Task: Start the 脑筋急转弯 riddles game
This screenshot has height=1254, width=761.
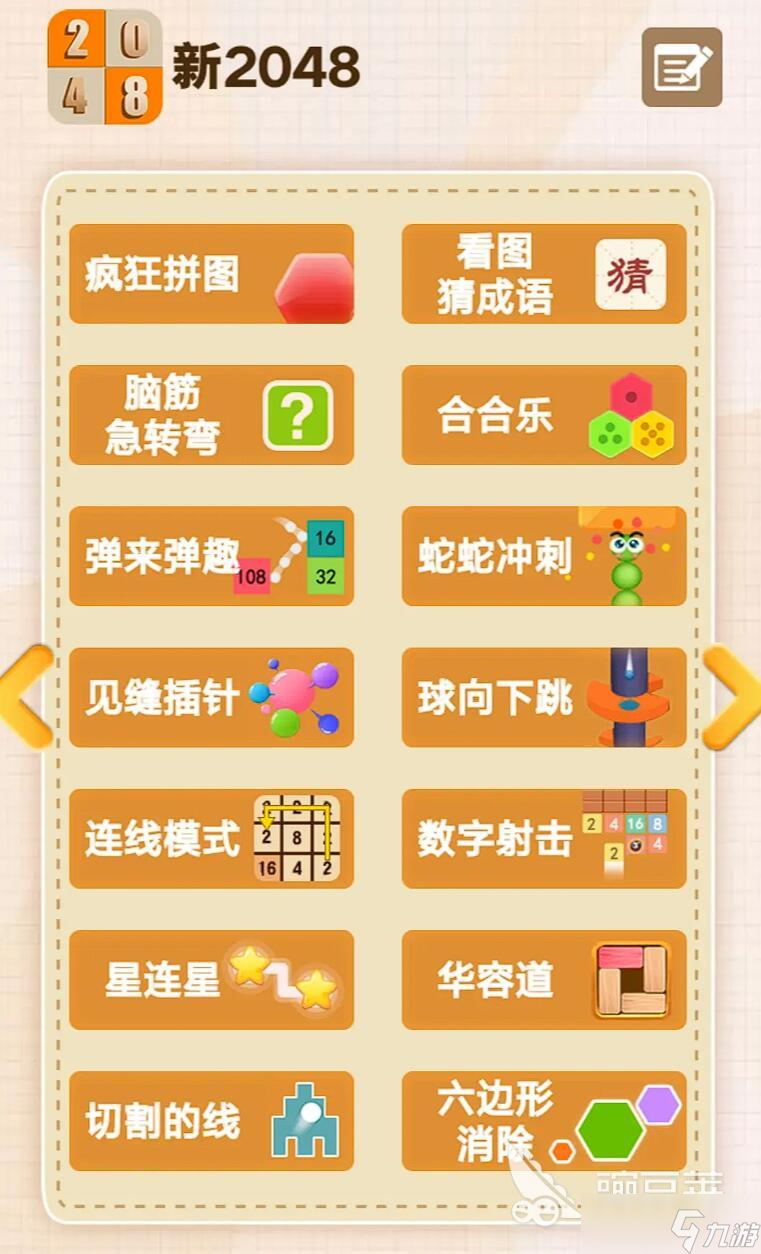Action: (211, 415)
